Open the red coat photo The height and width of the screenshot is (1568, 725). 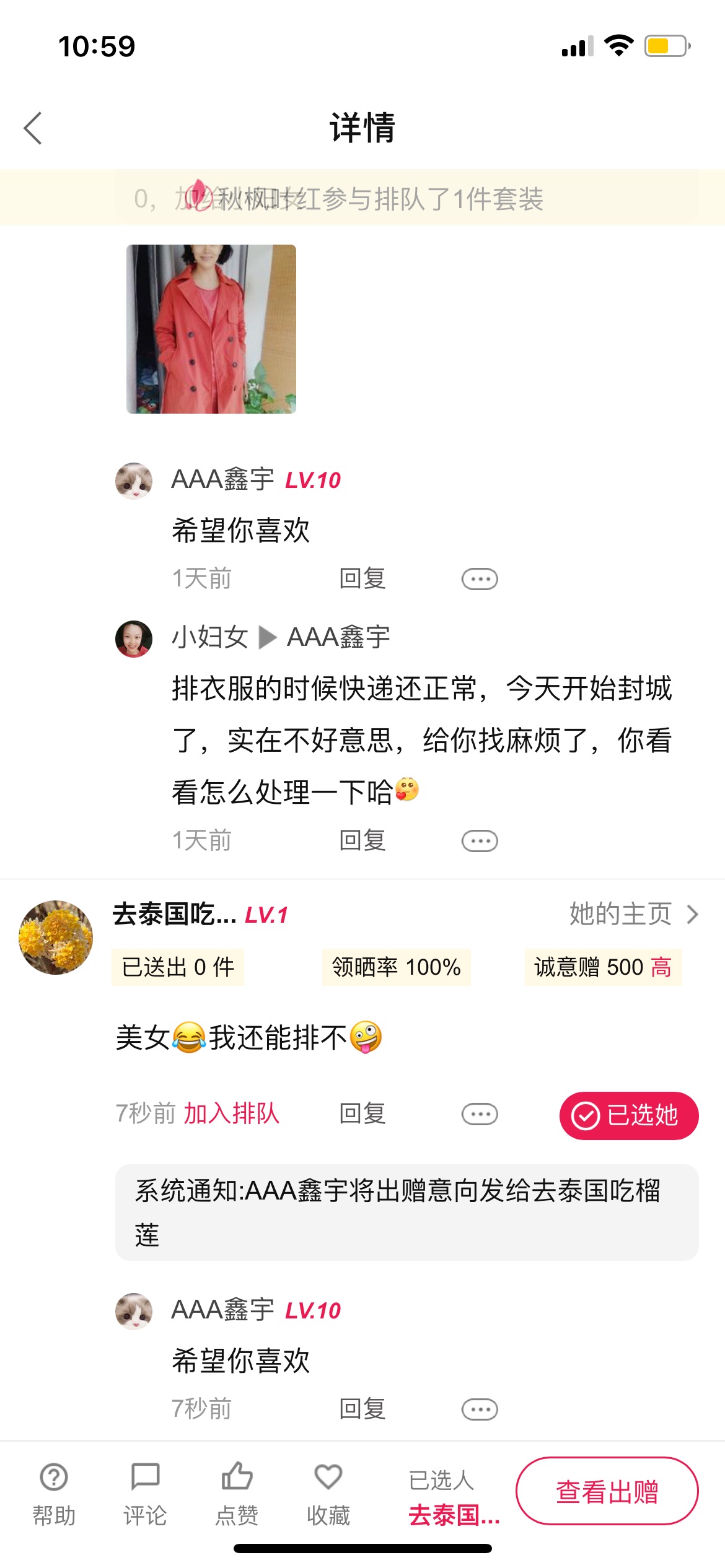[x=211, y=329]
